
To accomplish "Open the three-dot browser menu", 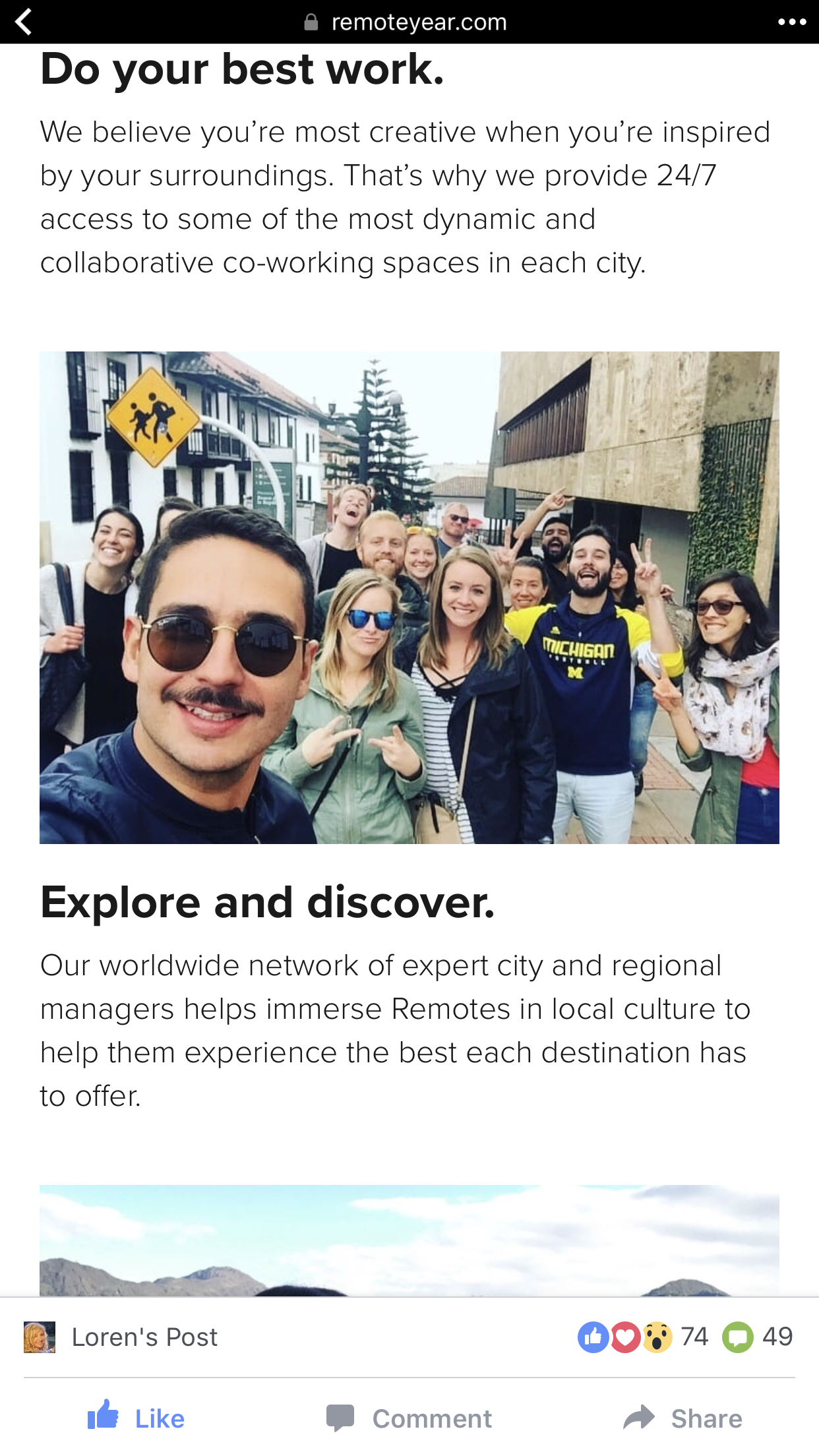I will tap(791, 22).
